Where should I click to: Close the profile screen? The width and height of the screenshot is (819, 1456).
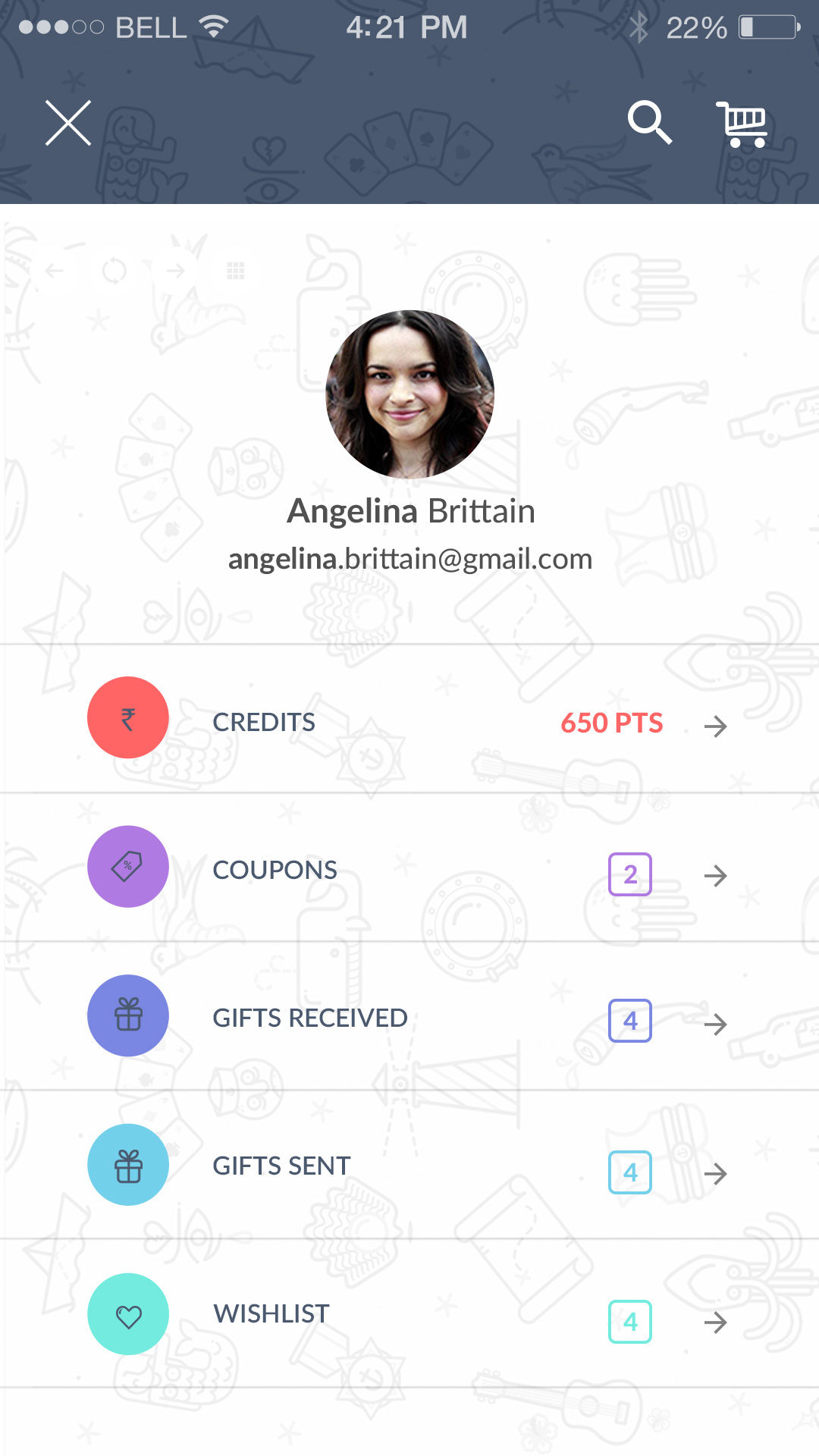[x=68, y=123]
